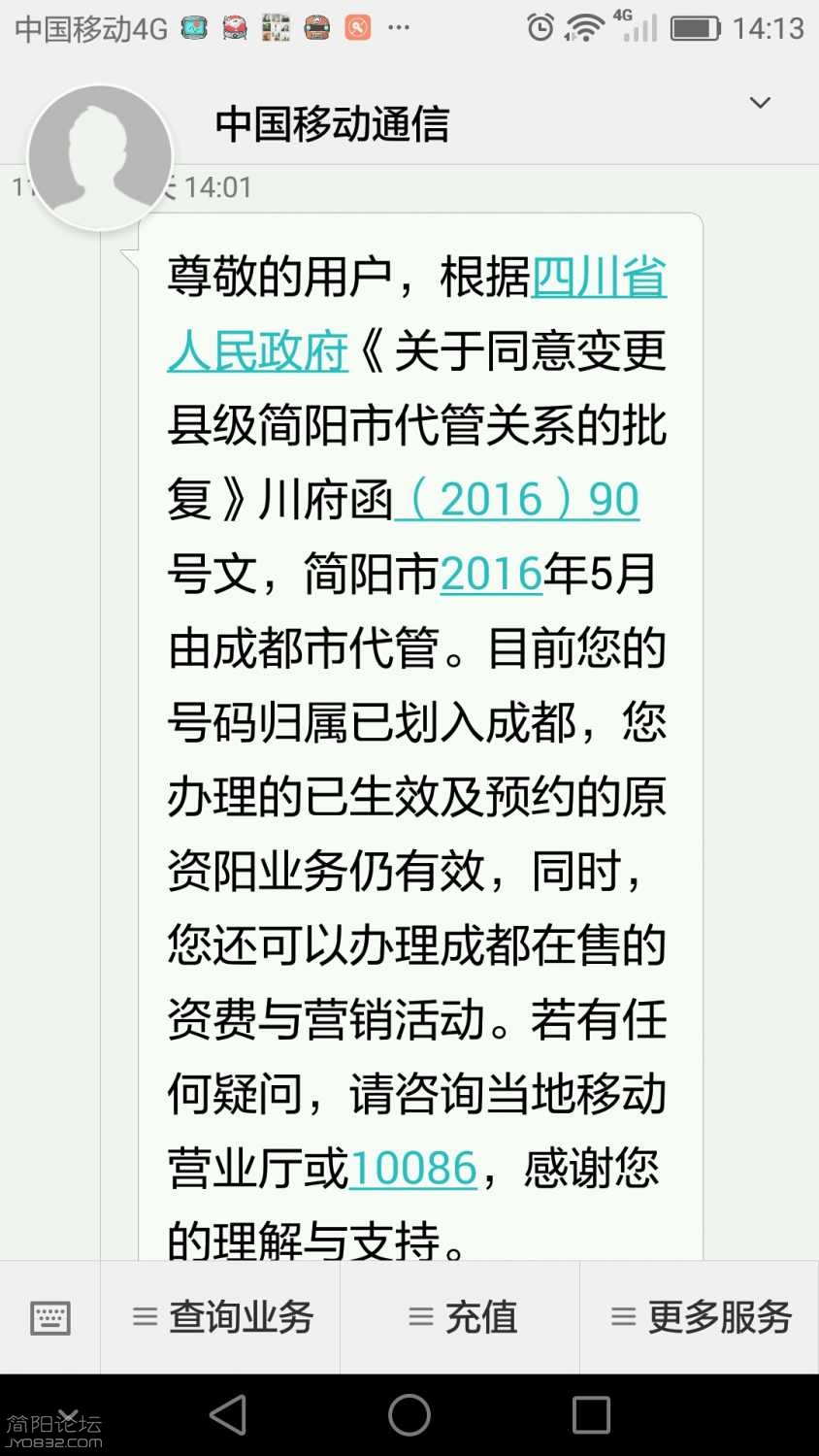Tap the (2016)90 linked text
This screenshot has height=1456, width=819.
point(517,500)
